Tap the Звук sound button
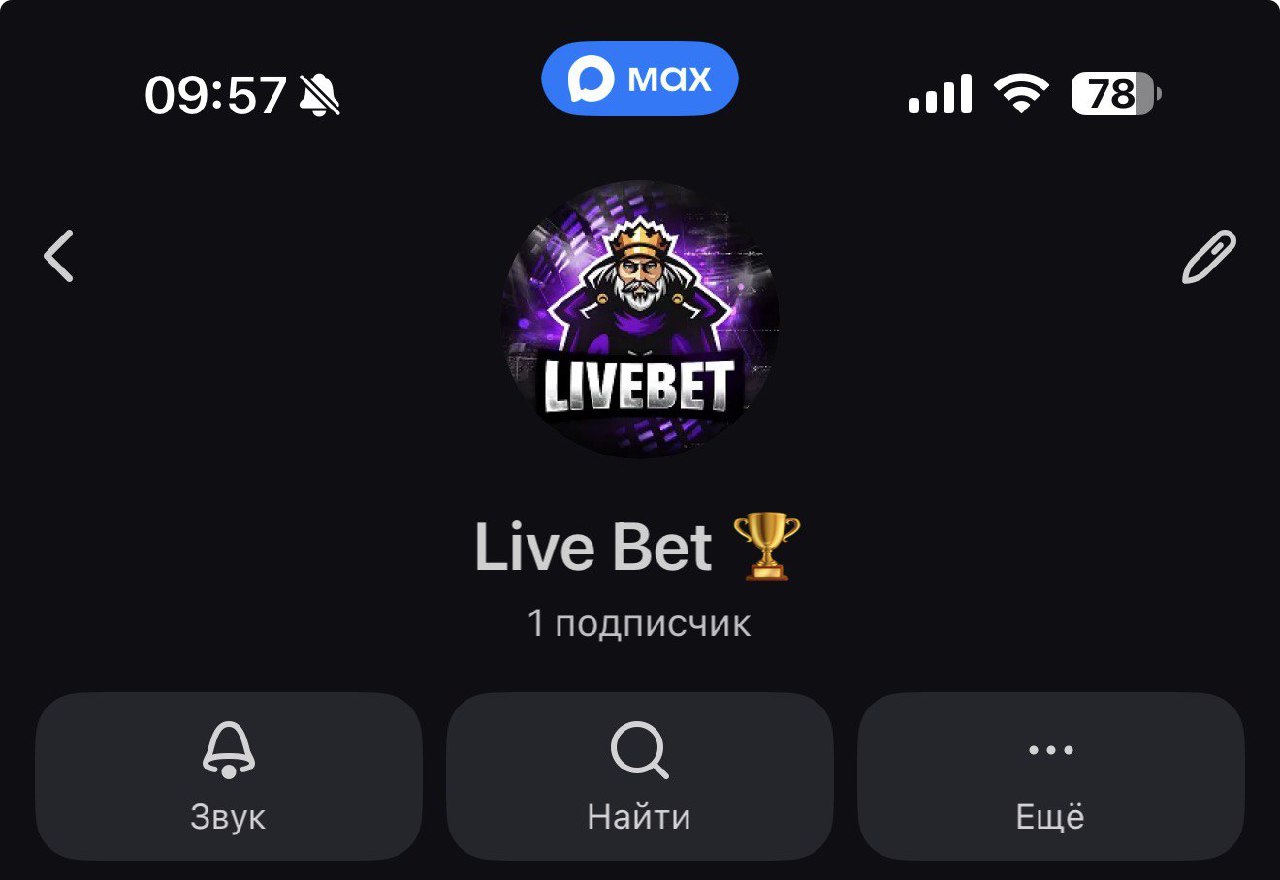 [x=229, y=776]
